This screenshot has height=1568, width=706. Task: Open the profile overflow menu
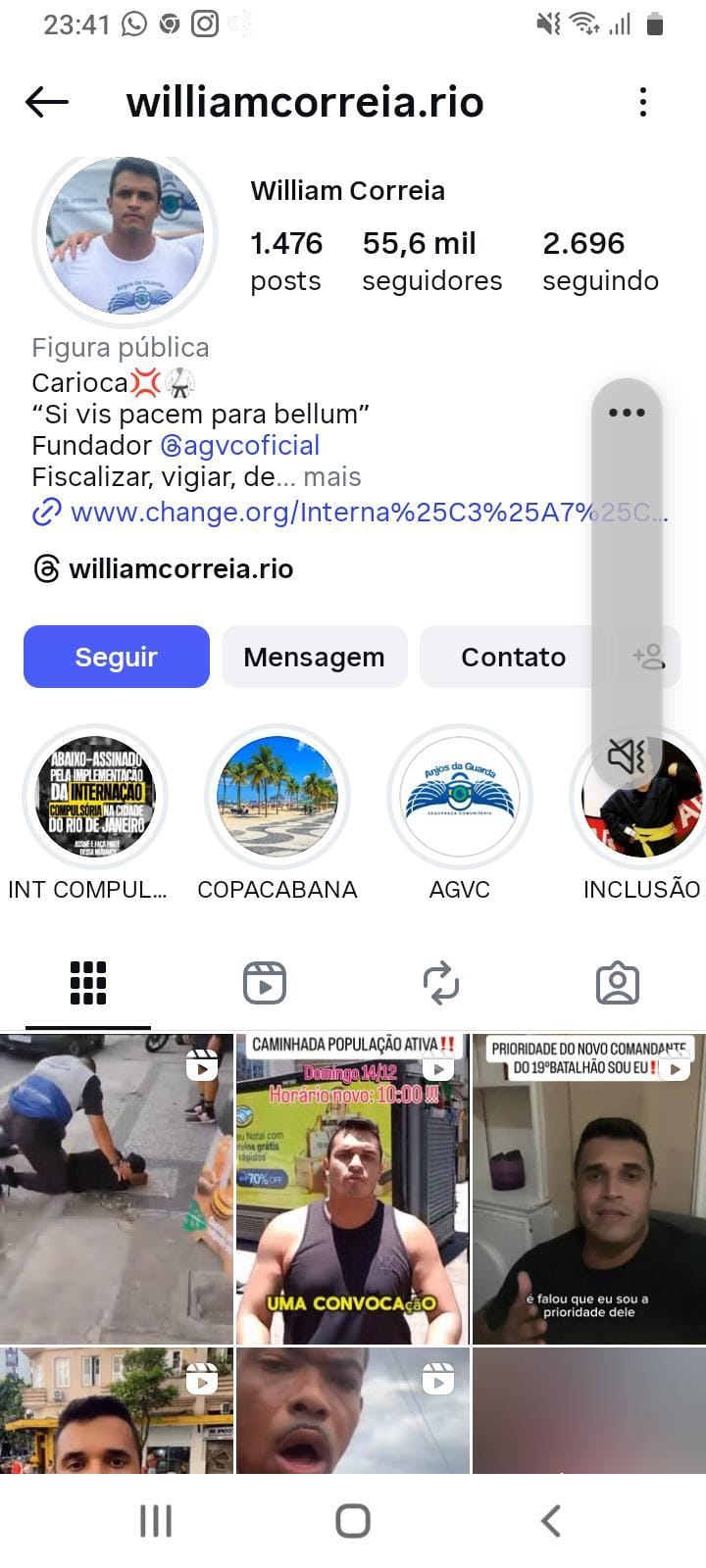(x=642, y=102)
